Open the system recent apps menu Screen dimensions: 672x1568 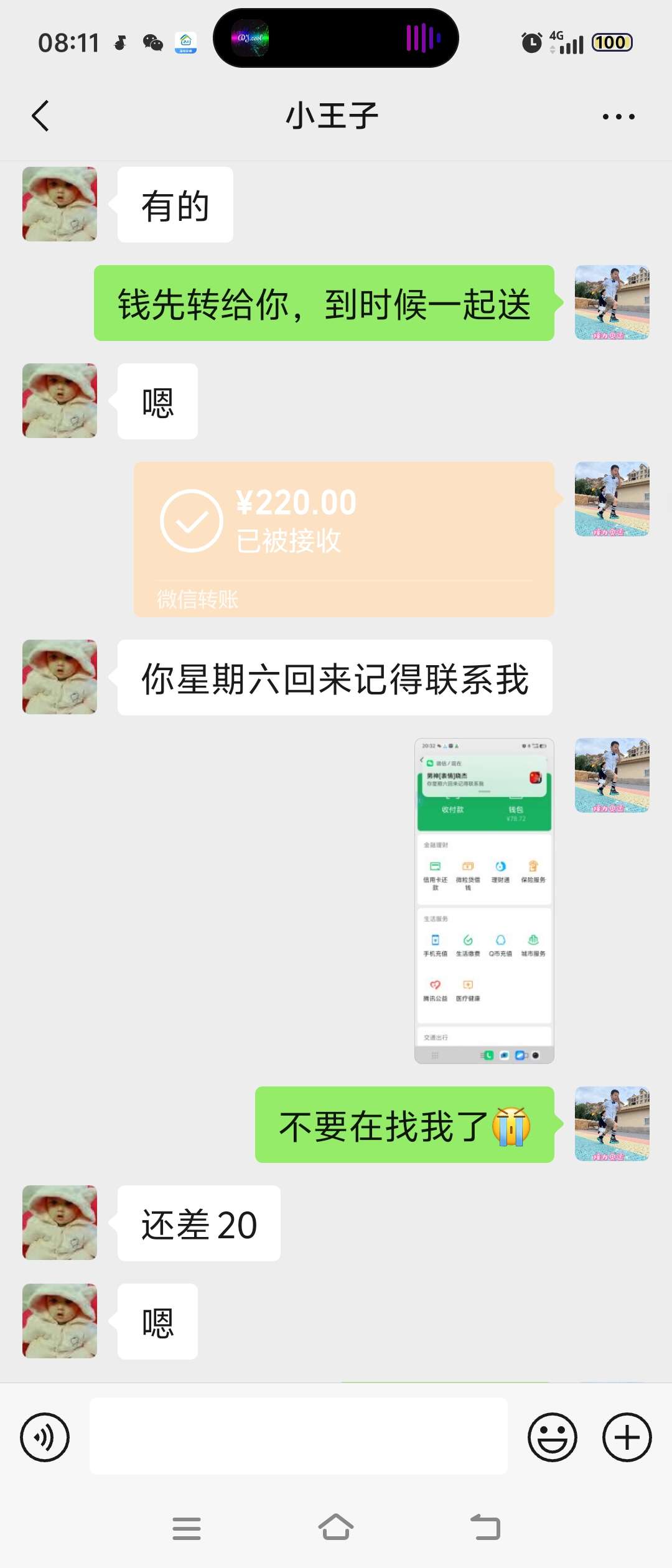[x=187, y=1528]
